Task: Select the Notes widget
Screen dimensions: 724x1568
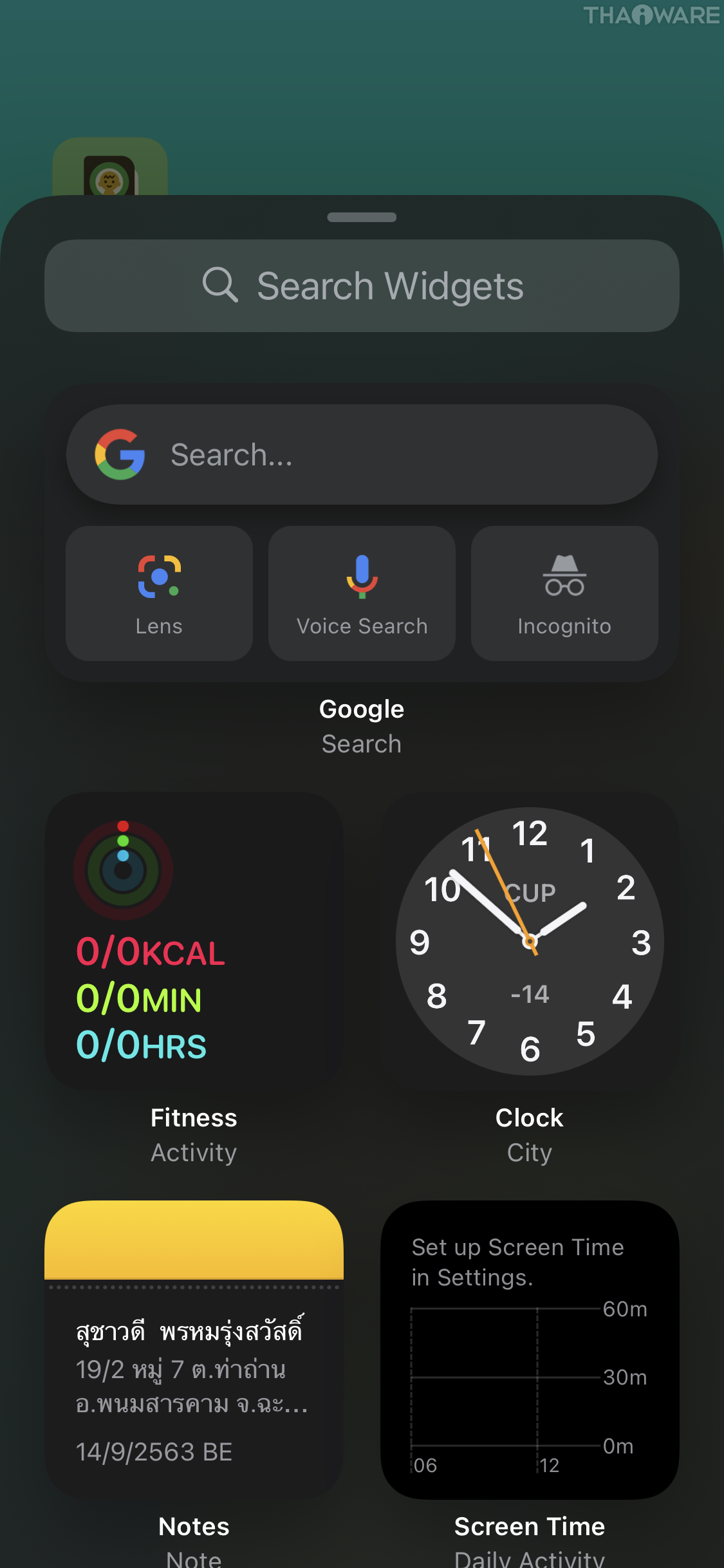Action: click(193, 1350)
